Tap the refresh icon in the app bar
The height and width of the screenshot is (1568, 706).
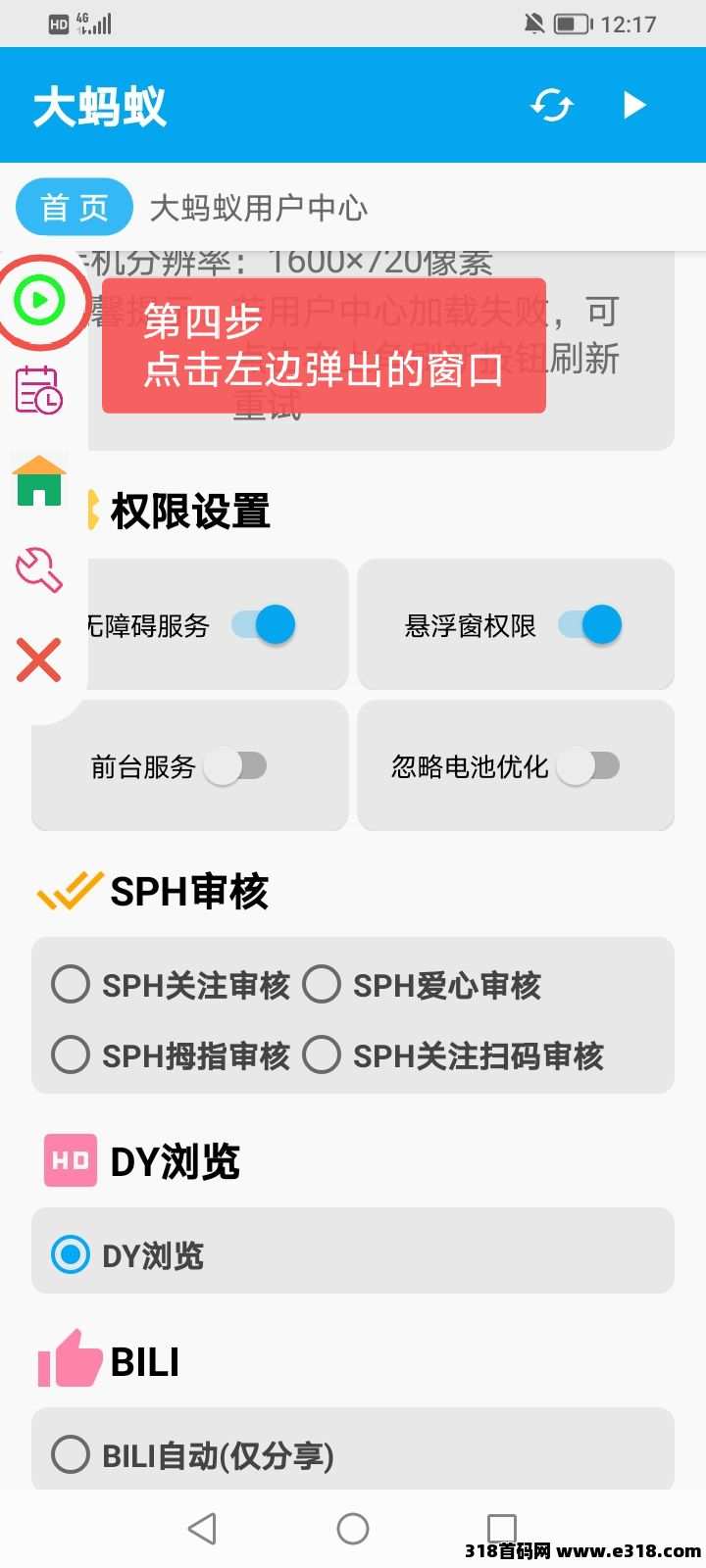(552, 105)
